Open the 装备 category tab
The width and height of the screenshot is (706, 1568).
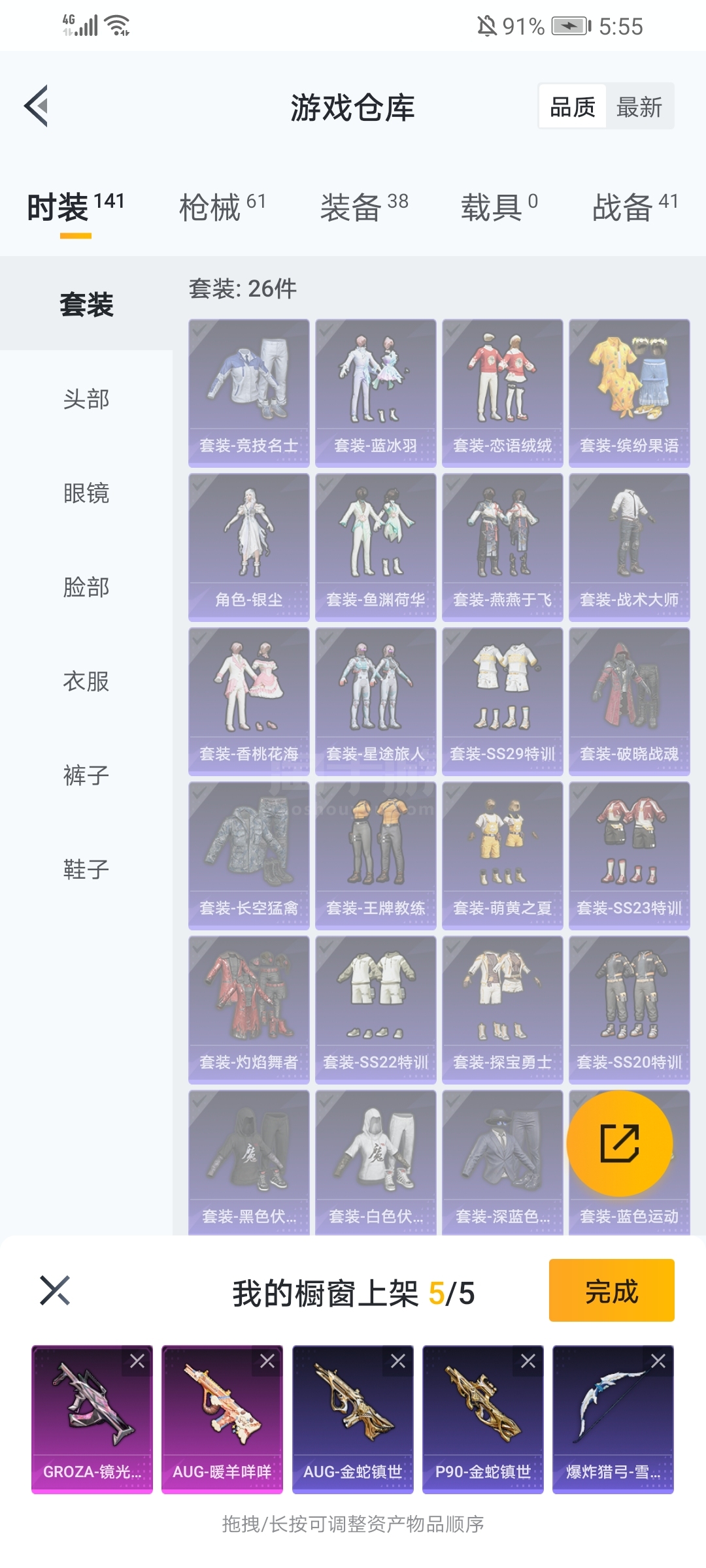coord(364,208)
